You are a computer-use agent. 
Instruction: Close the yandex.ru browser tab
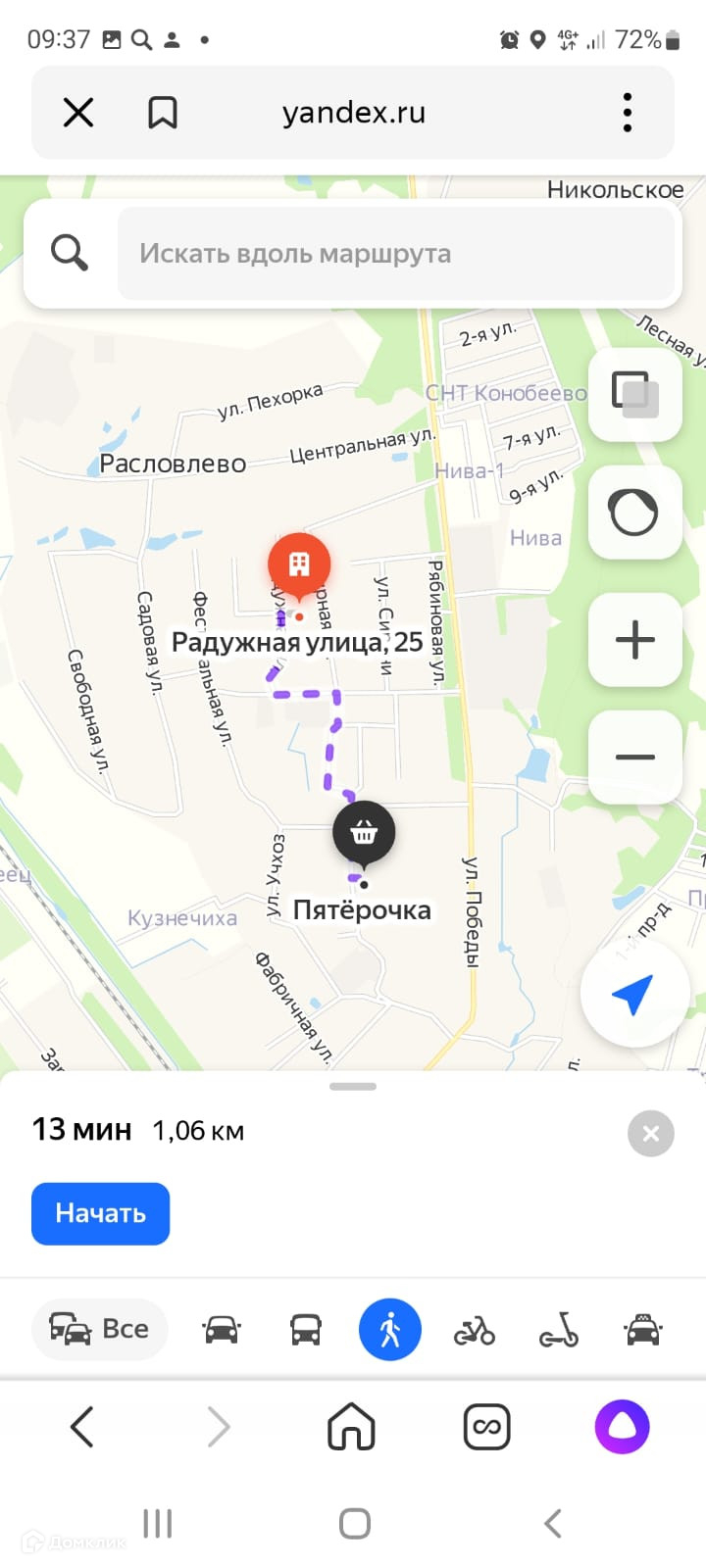78,113
